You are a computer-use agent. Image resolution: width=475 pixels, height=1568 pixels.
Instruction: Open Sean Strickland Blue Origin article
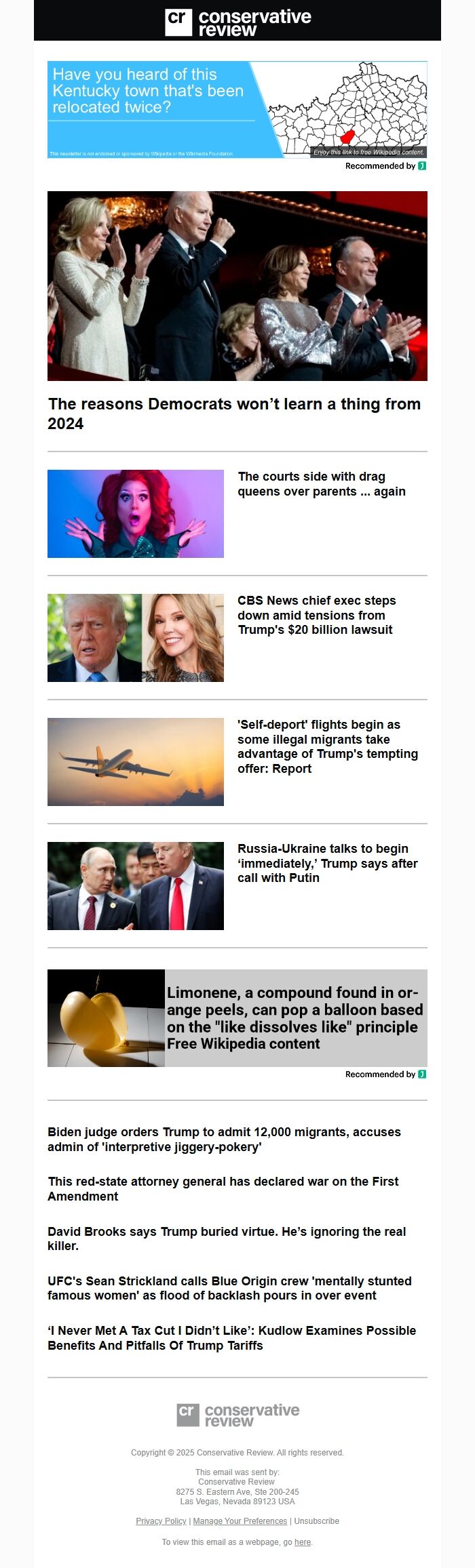(x=229, y=1287)
